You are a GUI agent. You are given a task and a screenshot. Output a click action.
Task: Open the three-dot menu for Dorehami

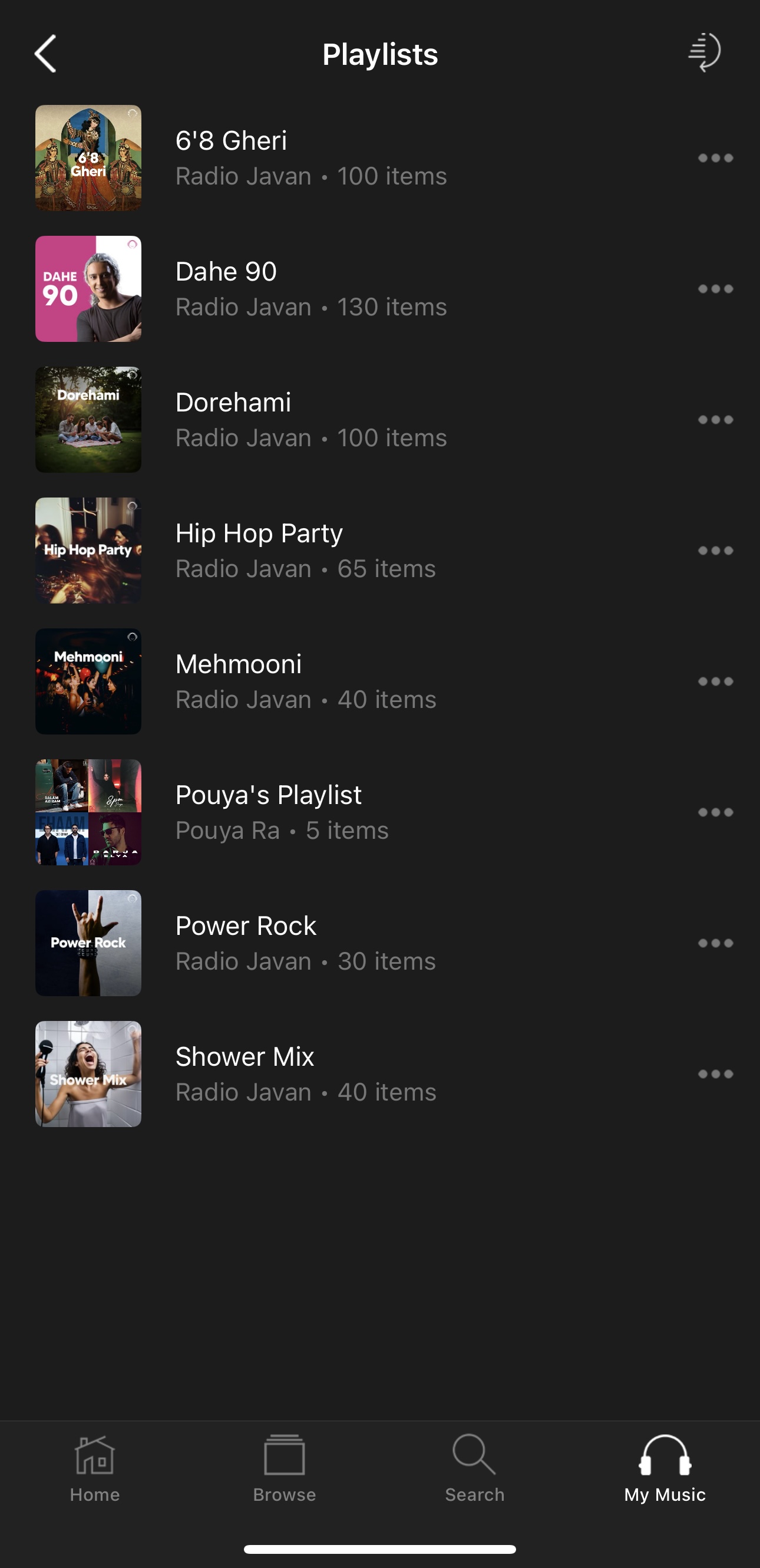pos(716,419)
